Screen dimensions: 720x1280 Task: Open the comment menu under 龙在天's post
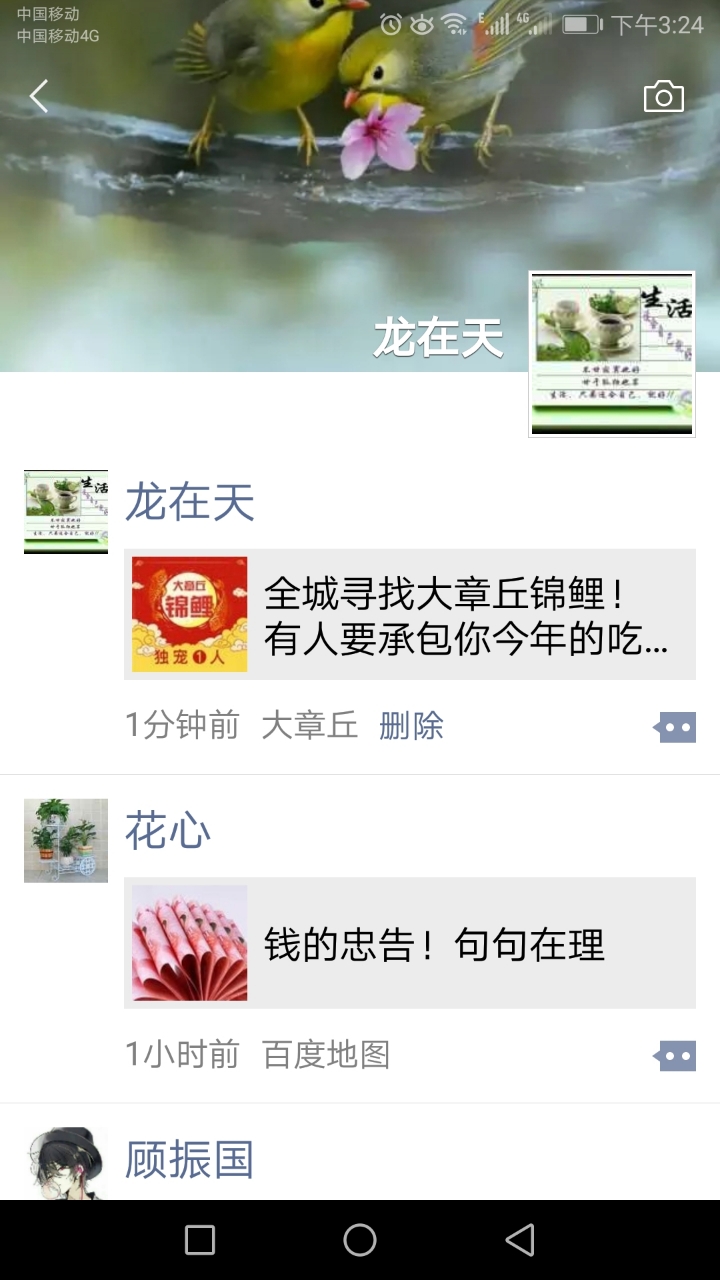(675, 727)
